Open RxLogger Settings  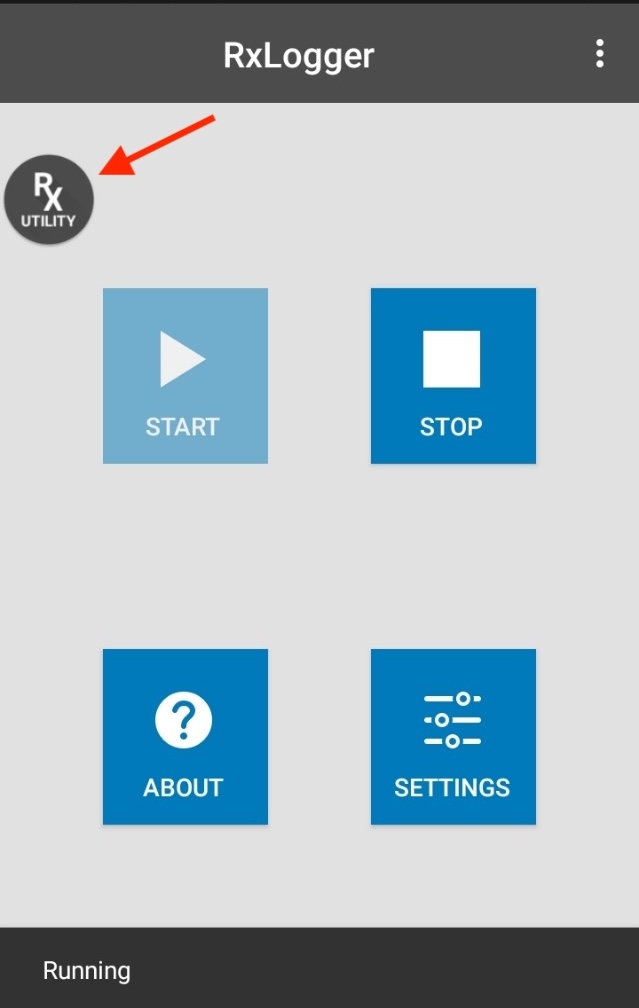[x=453, y=737]
